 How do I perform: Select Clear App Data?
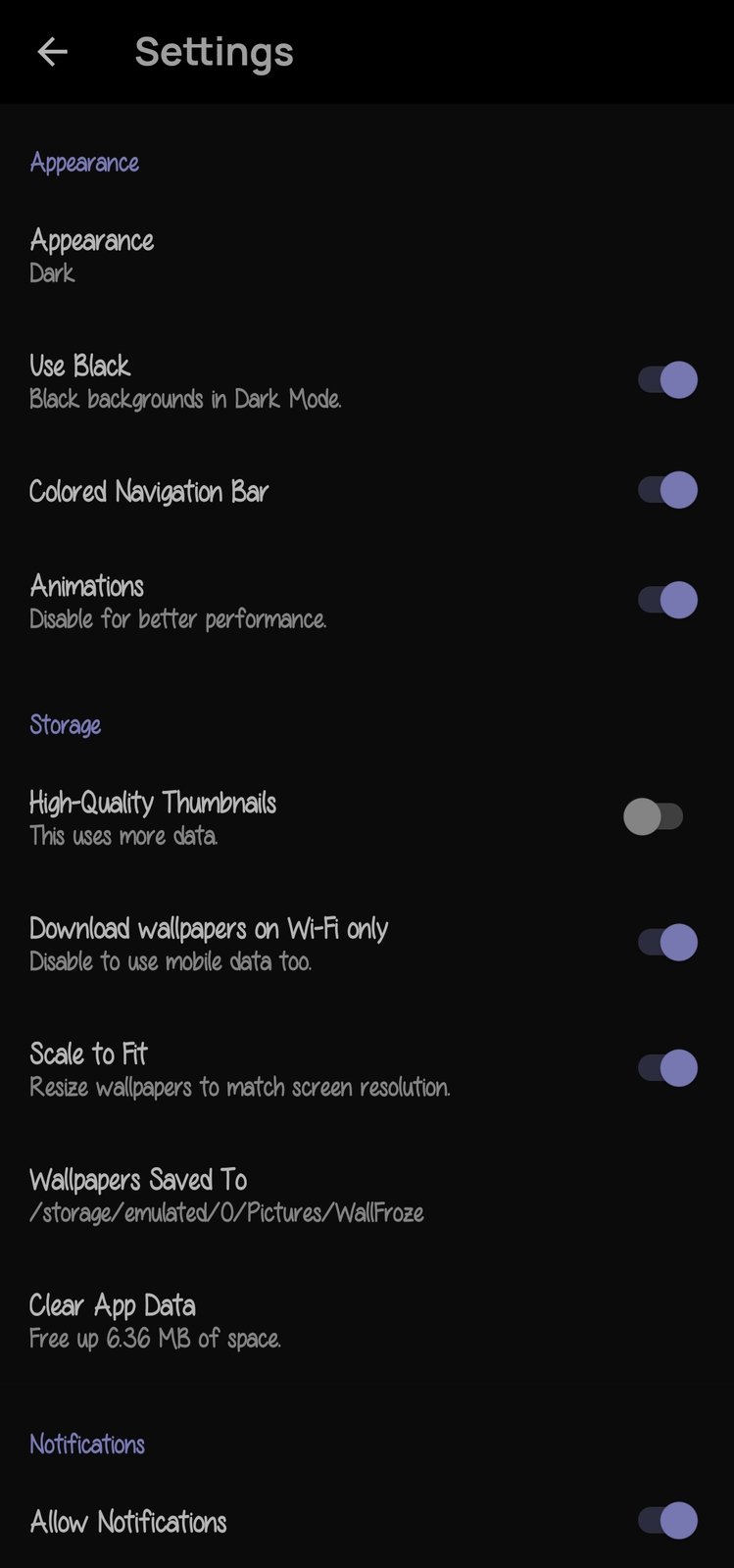click(x=155, y=1320)
